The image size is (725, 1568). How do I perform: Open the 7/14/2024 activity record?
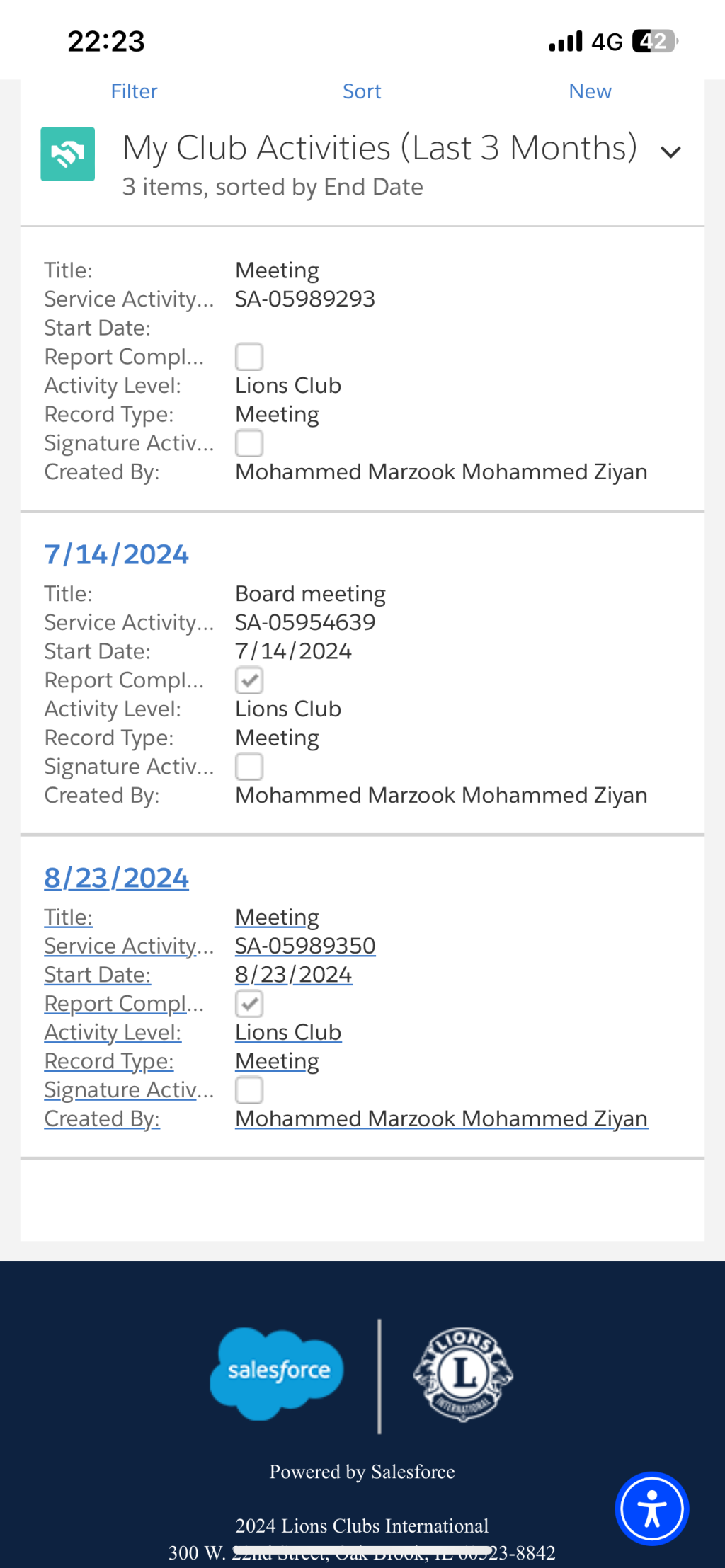click(117, 554)
